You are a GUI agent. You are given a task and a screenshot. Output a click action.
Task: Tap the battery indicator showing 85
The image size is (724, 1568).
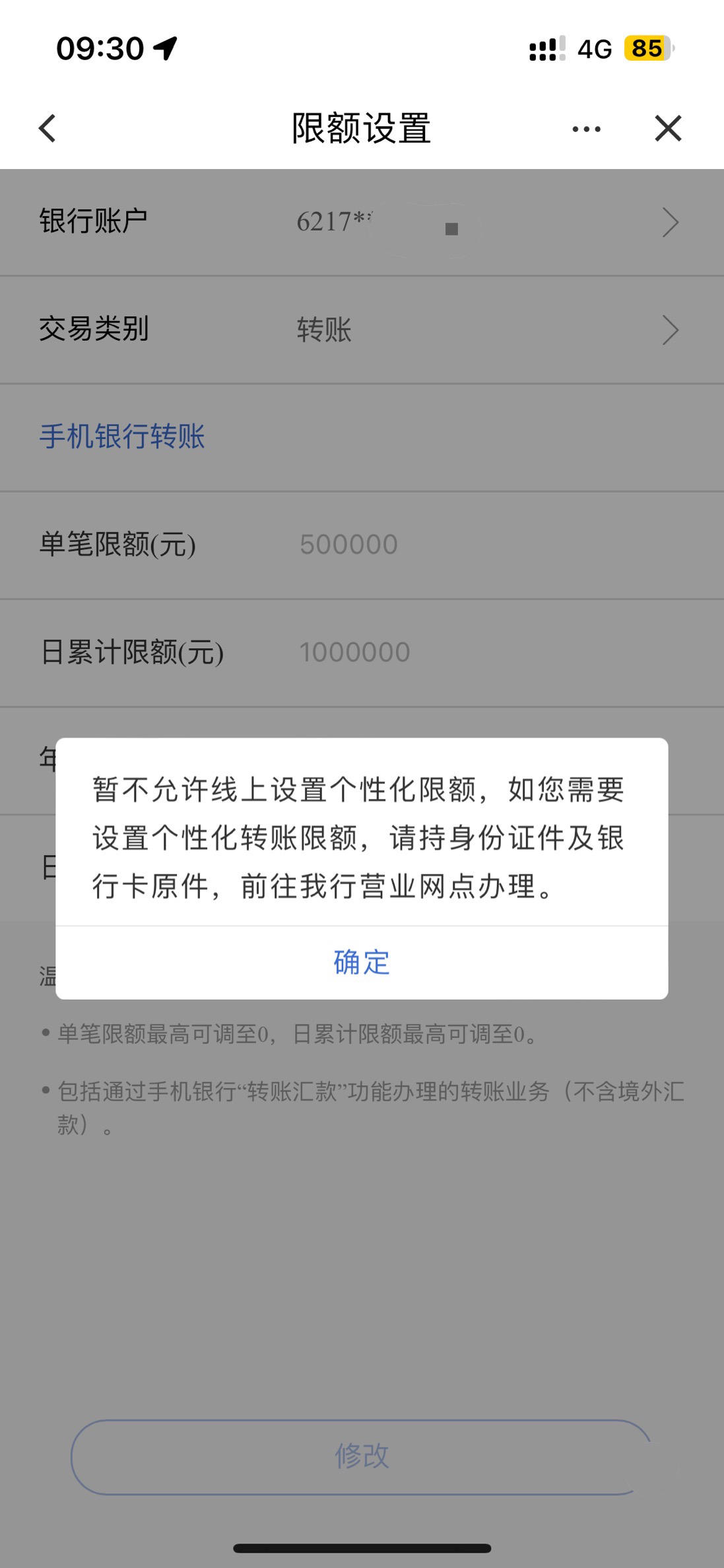pos(645,49)
